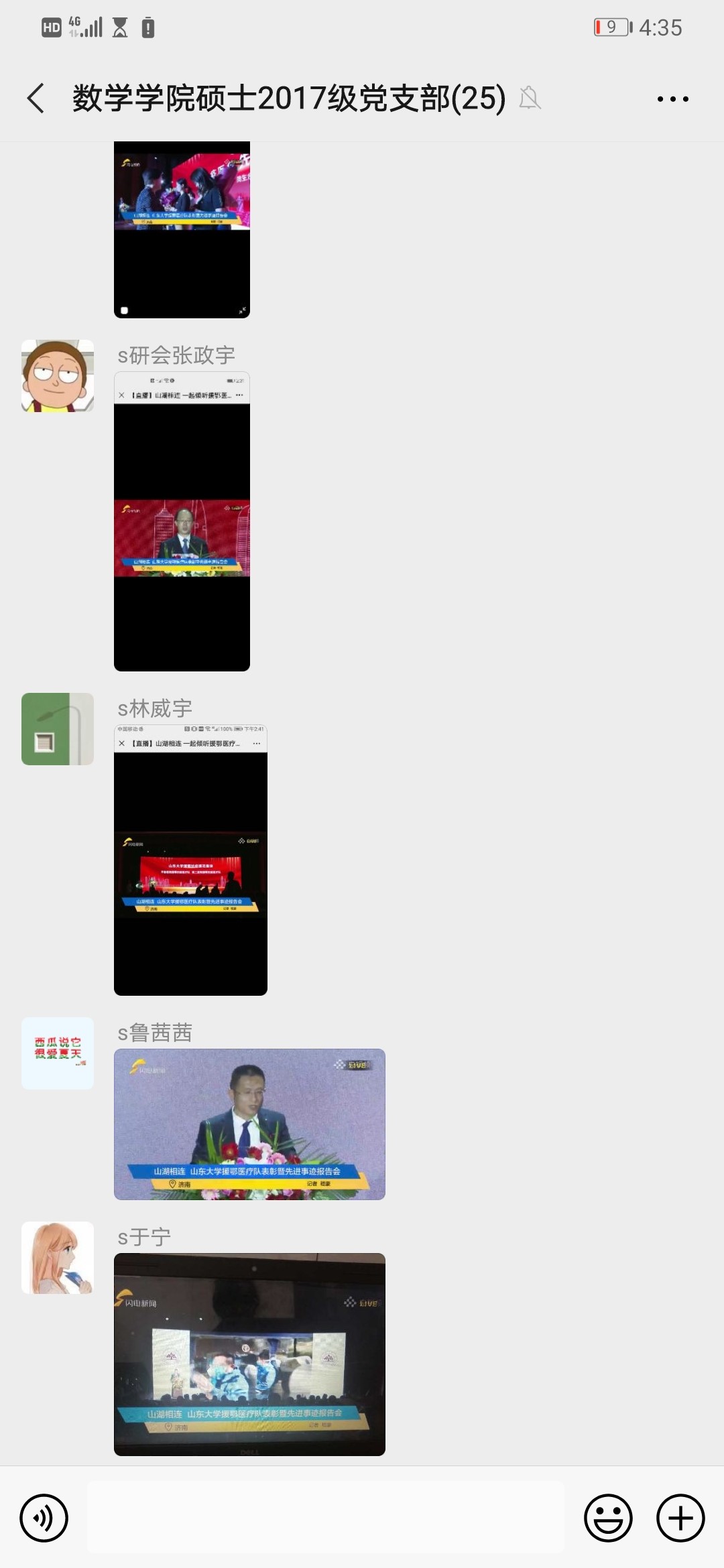Tap the message text field
724x1568 pixels.
tap(326, 1518)
